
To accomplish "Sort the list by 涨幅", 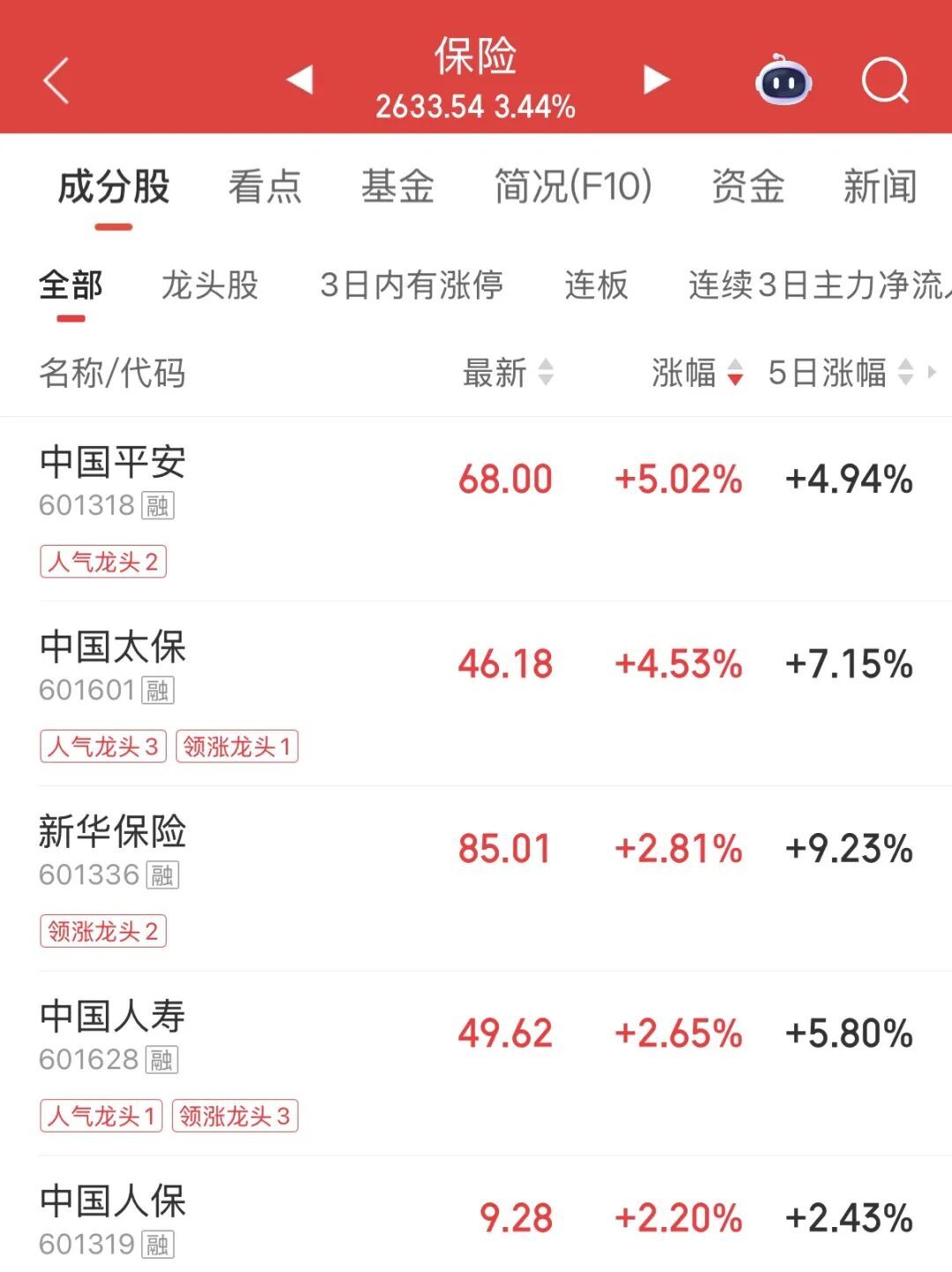I will (x=696, y=373).
